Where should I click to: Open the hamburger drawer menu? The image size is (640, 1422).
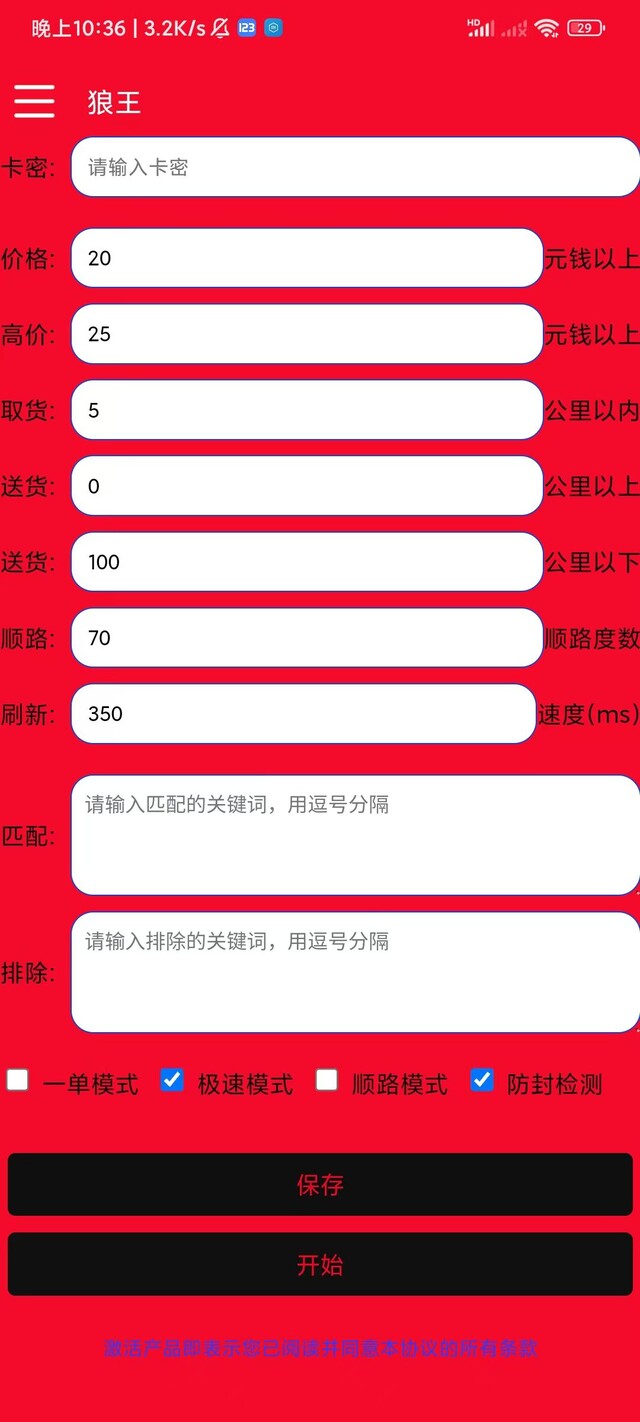click(x=34, y=101)
